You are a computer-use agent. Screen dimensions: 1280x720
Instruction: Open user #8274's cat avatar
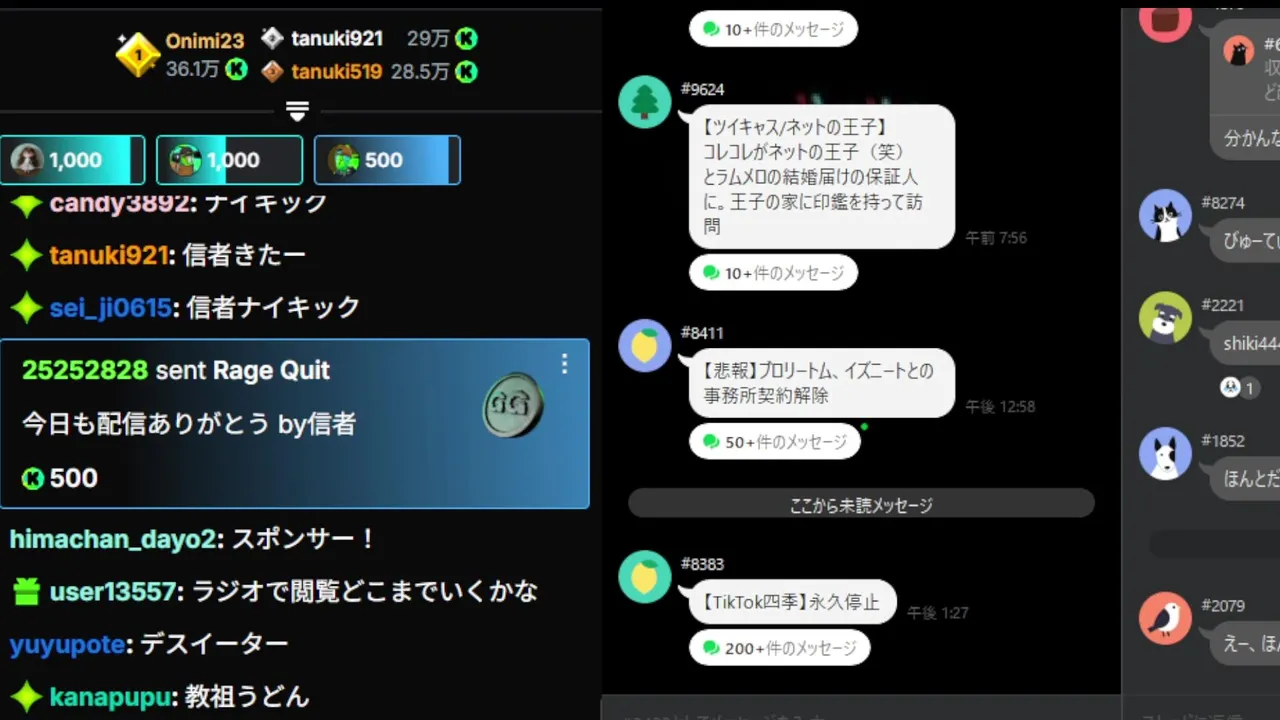point(1165,215)
